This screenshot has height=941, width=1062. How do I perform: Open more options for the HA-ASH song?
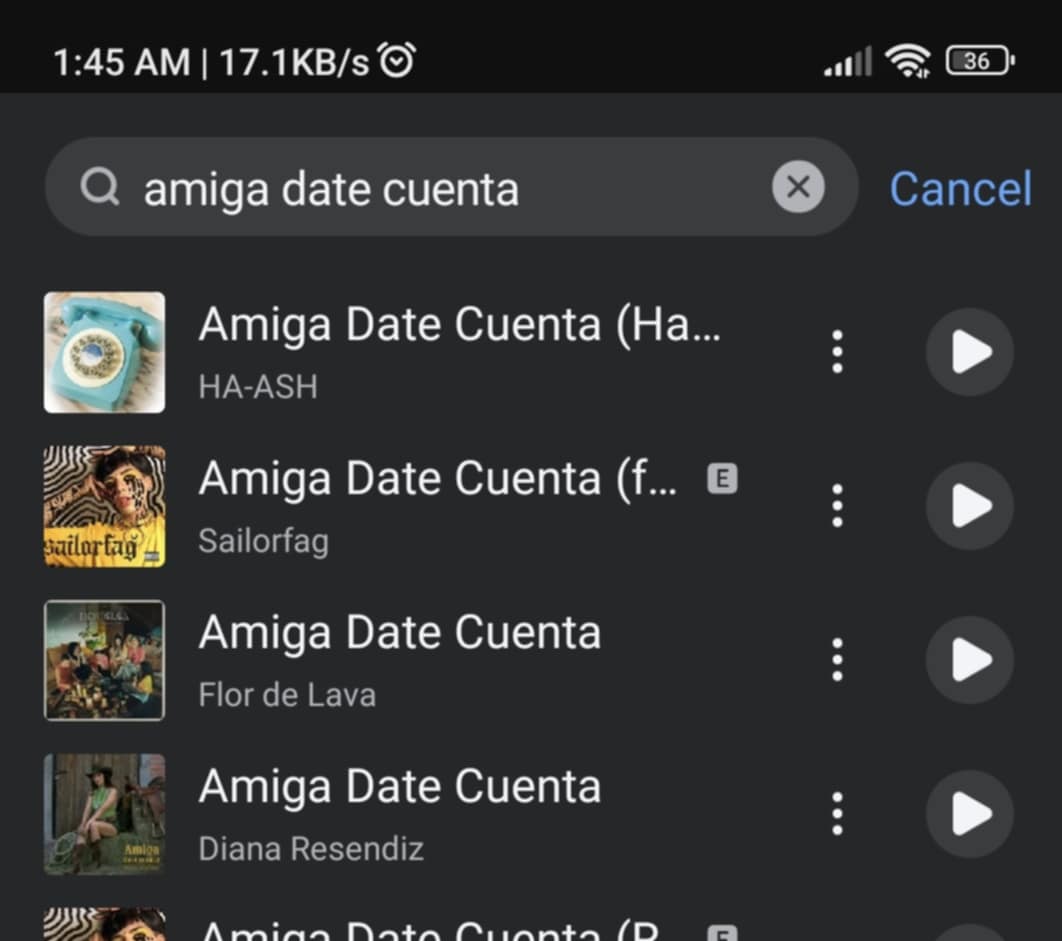[x=838, y=352]
